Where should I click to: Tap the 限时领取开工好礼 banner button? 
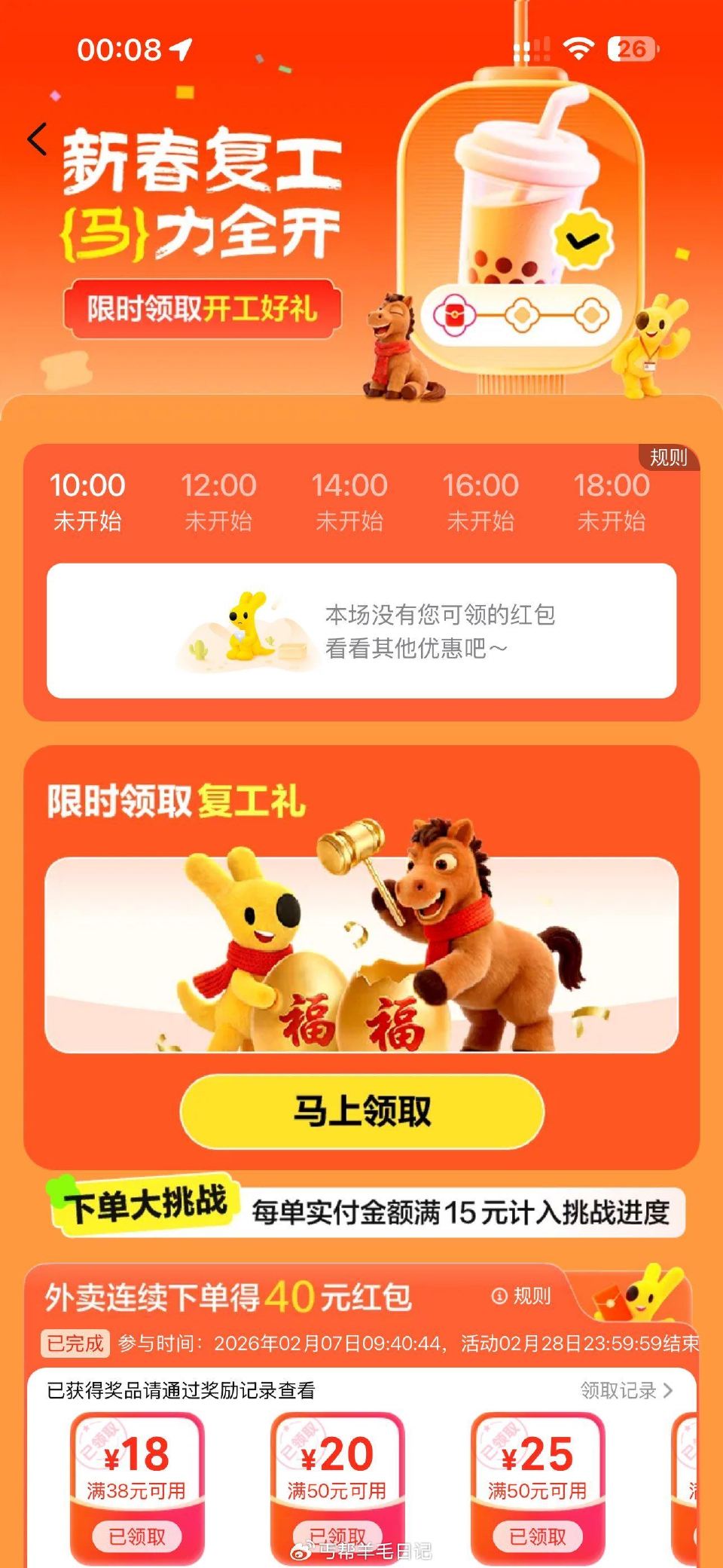(202, 309)
